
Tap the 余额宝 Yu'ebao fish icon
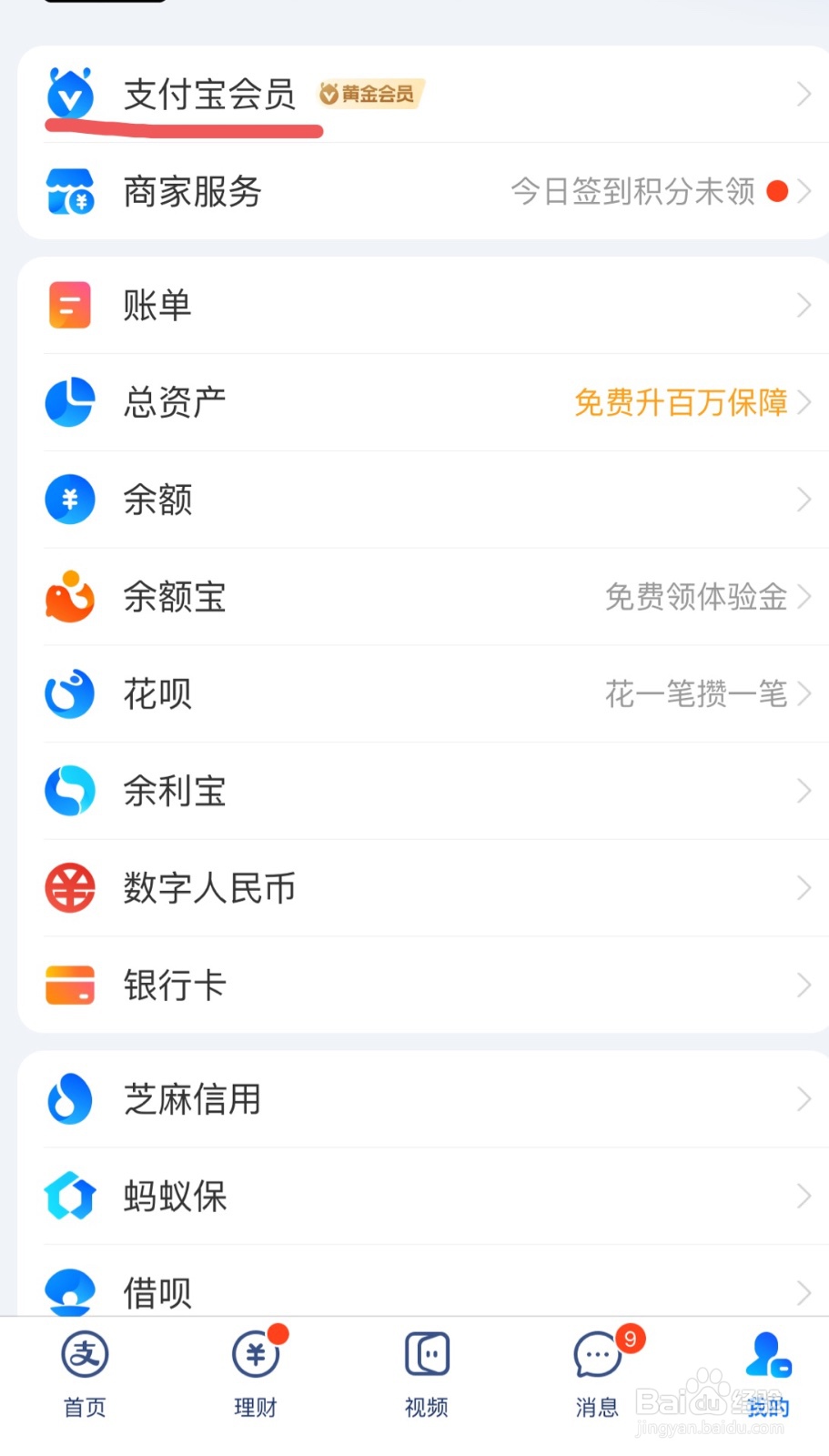pyautogui.click(x=68, y=597)
